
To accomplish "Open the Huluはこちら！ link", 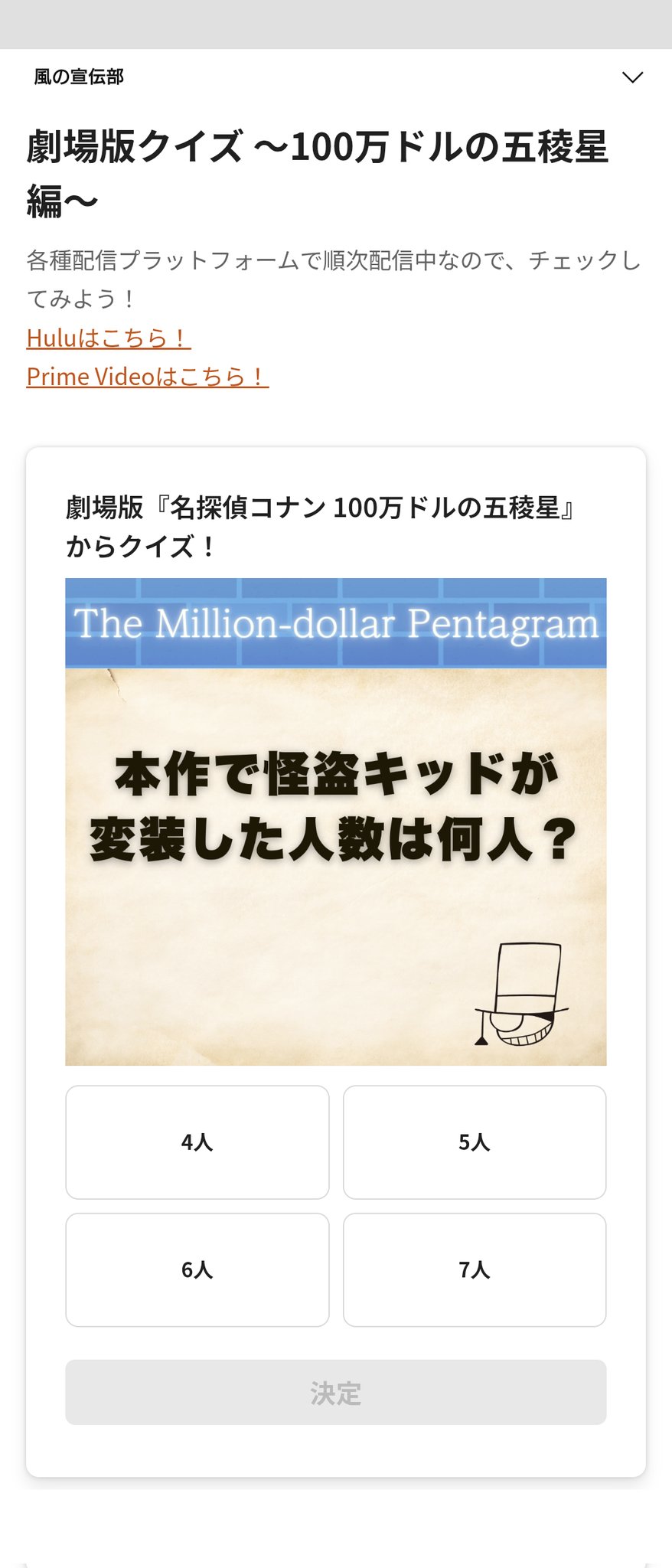I will coord(108,338).
